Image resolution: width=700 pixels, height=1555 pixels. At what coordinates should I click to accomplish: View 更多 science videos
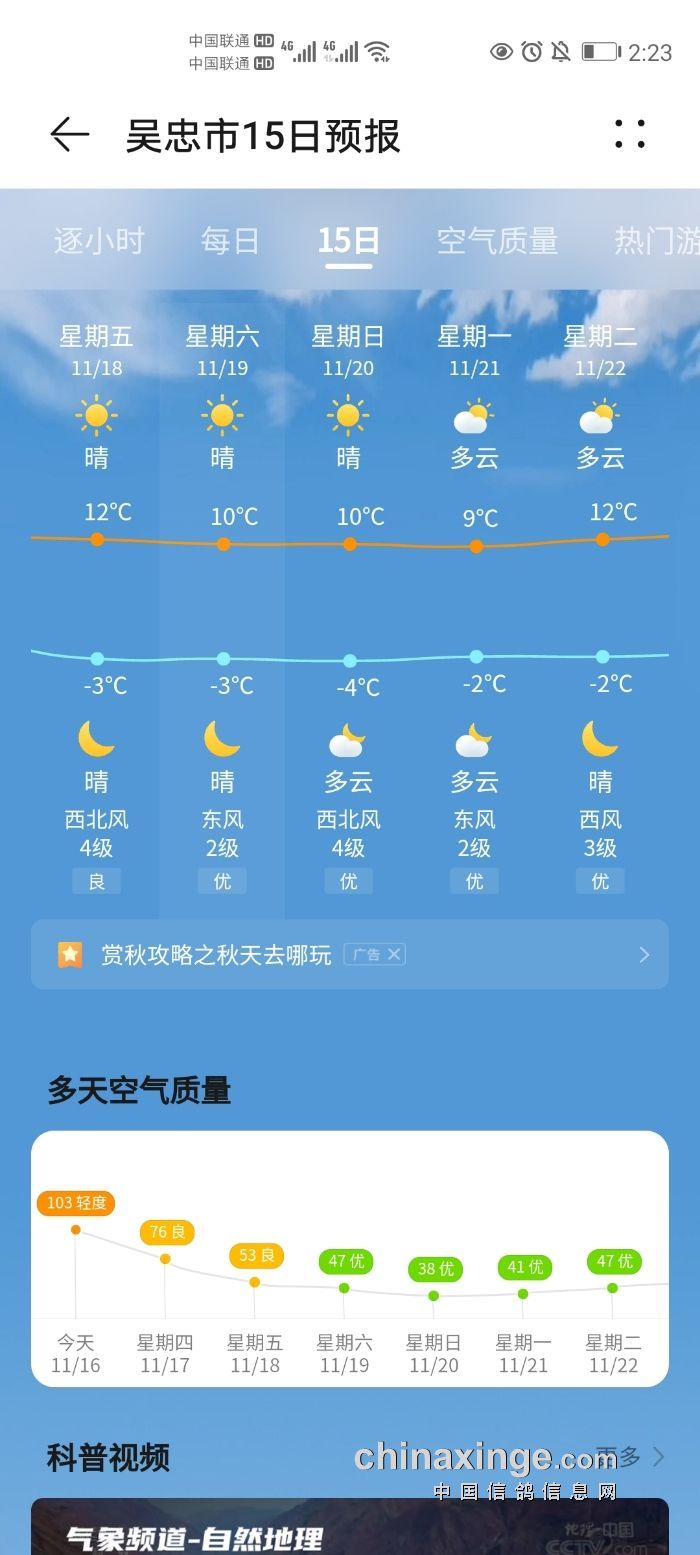(x=630, y=1457)
